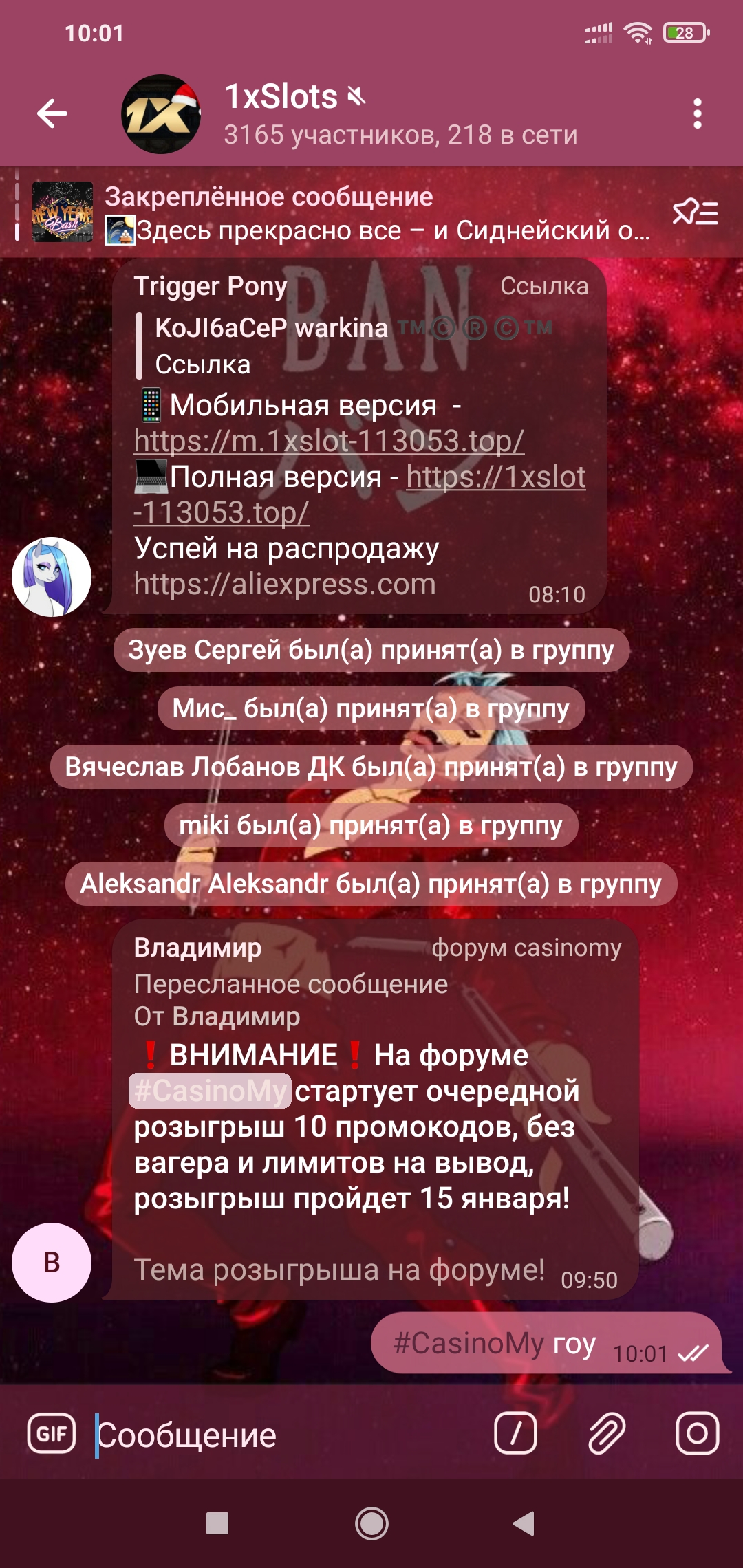Screen dimensions: 743x1568
Task: Tap the #CasinoMy hashtag in Владимир's message
Action: 209,1091
